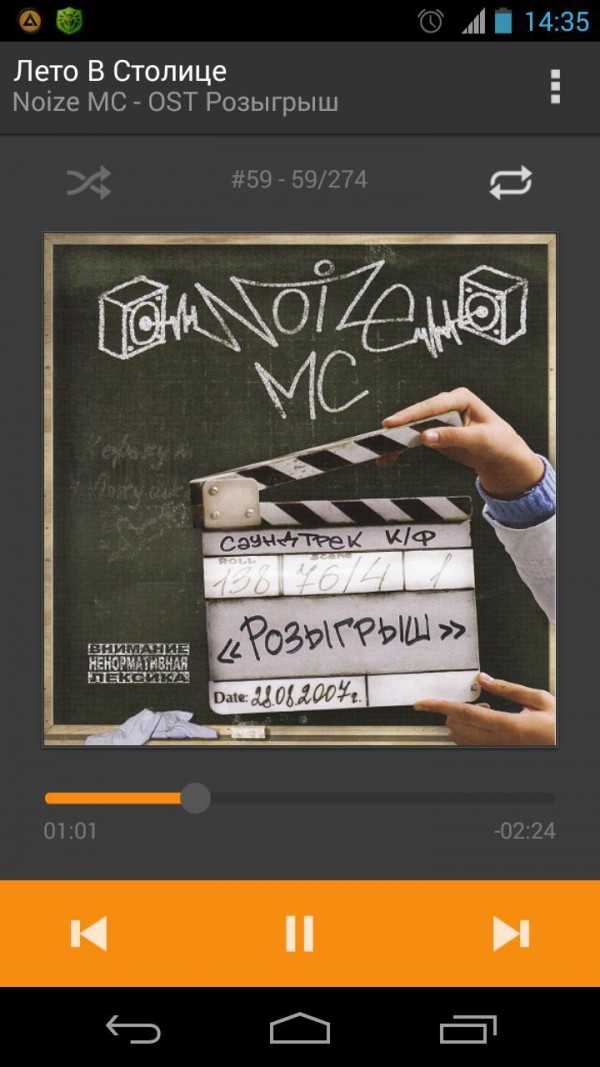
Task: Skip to the next track
Action: click(x=510, y=933)
